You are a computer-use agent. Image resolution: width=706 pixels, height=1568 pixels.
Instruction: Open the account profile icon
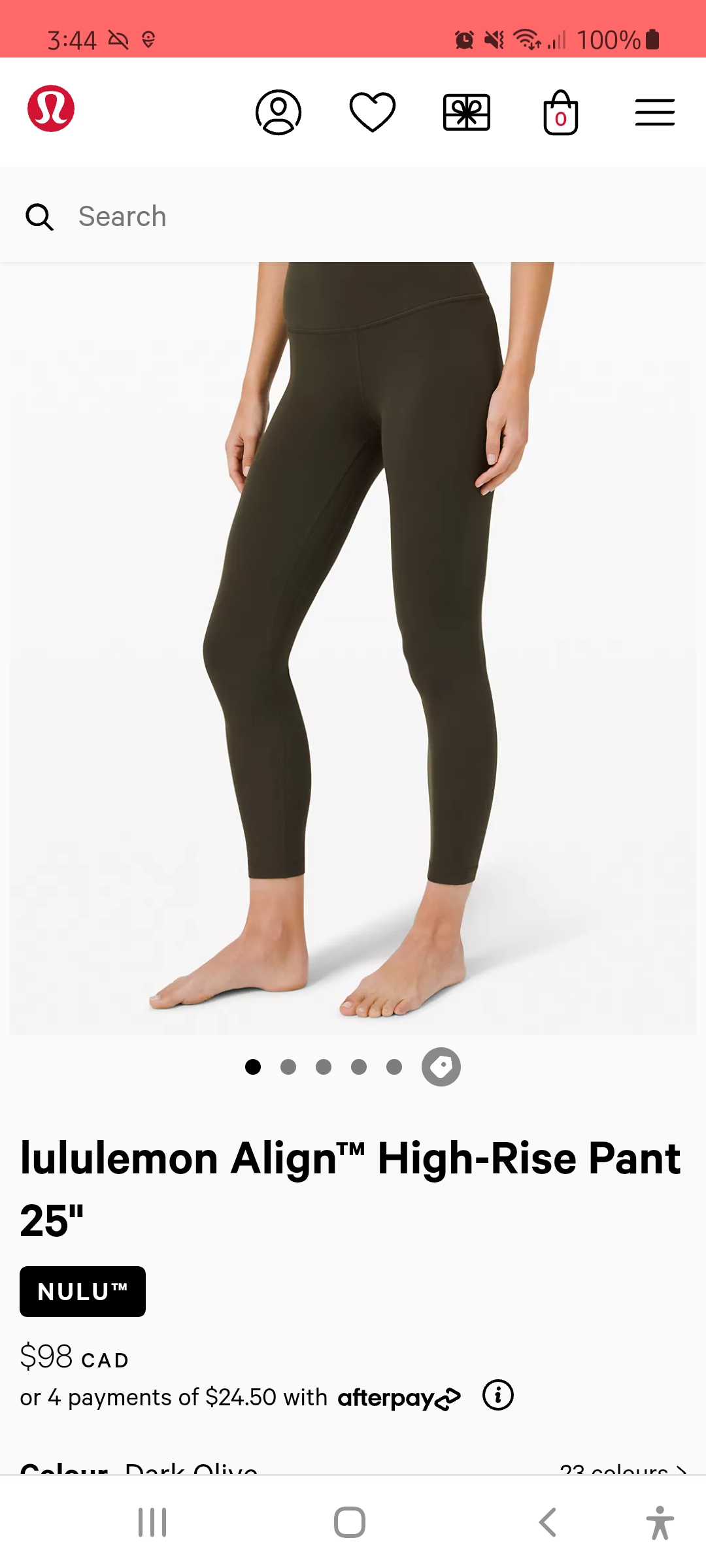(278, 112)
